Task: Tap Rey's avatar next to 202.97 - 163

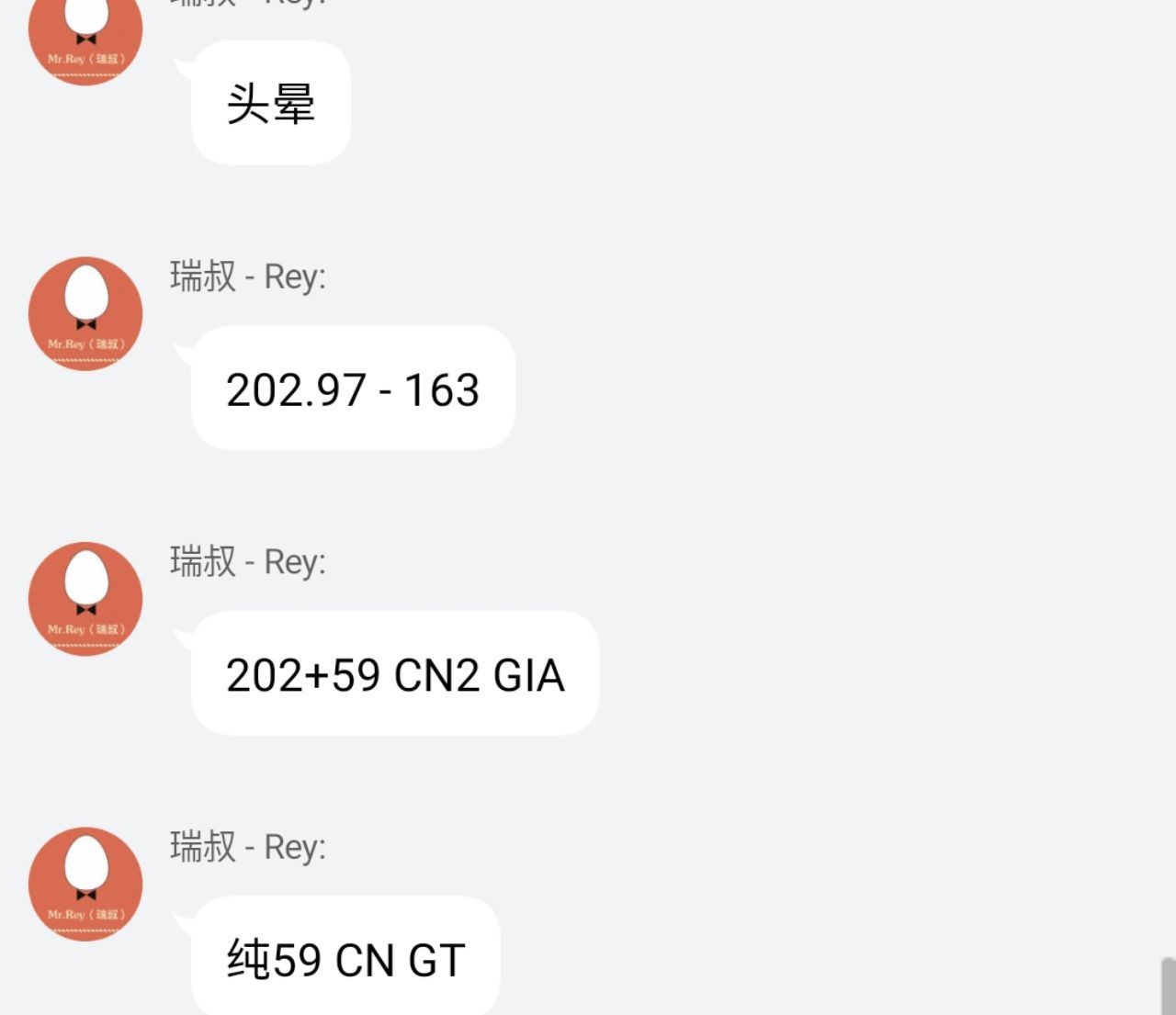Action: pyautogui.click(x=85, y=314)
